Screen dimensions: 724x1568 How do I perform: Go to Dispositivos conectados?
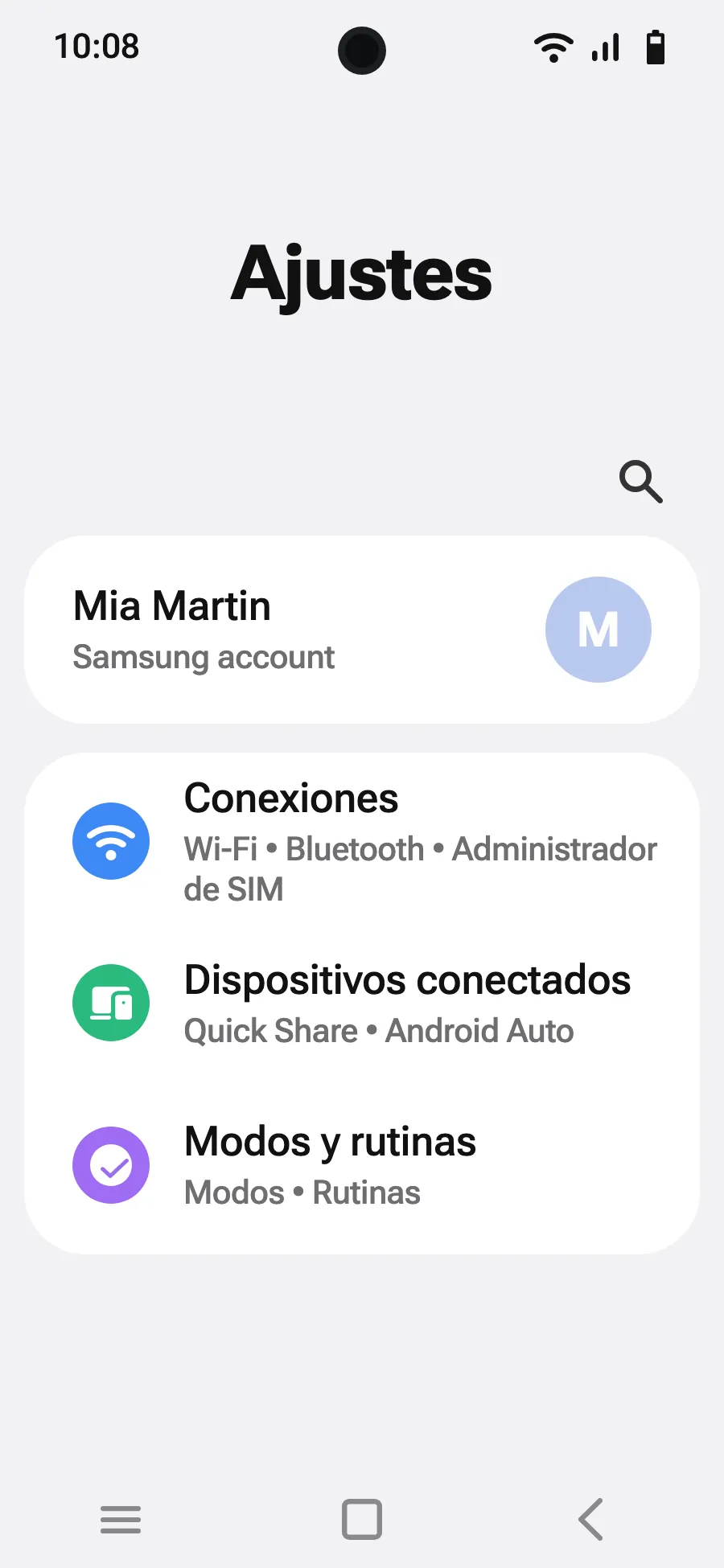(x=362, y=1003)
